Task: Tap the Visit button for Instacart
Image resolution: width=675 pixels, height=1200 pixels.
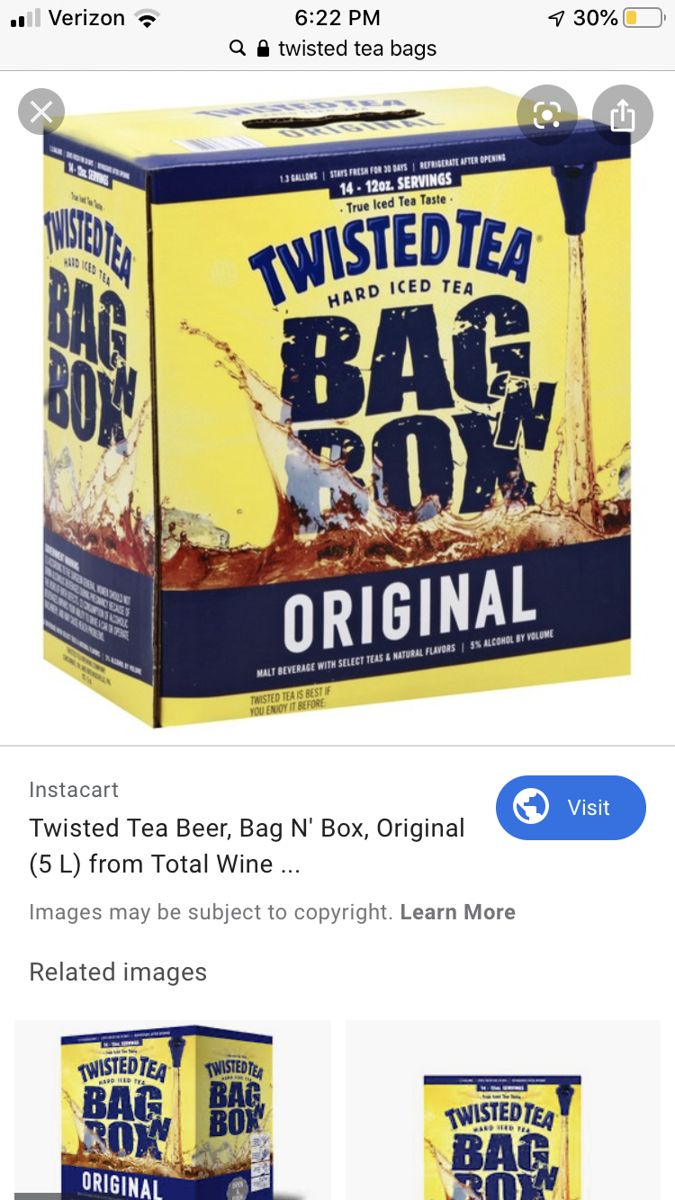Action: 571,807
